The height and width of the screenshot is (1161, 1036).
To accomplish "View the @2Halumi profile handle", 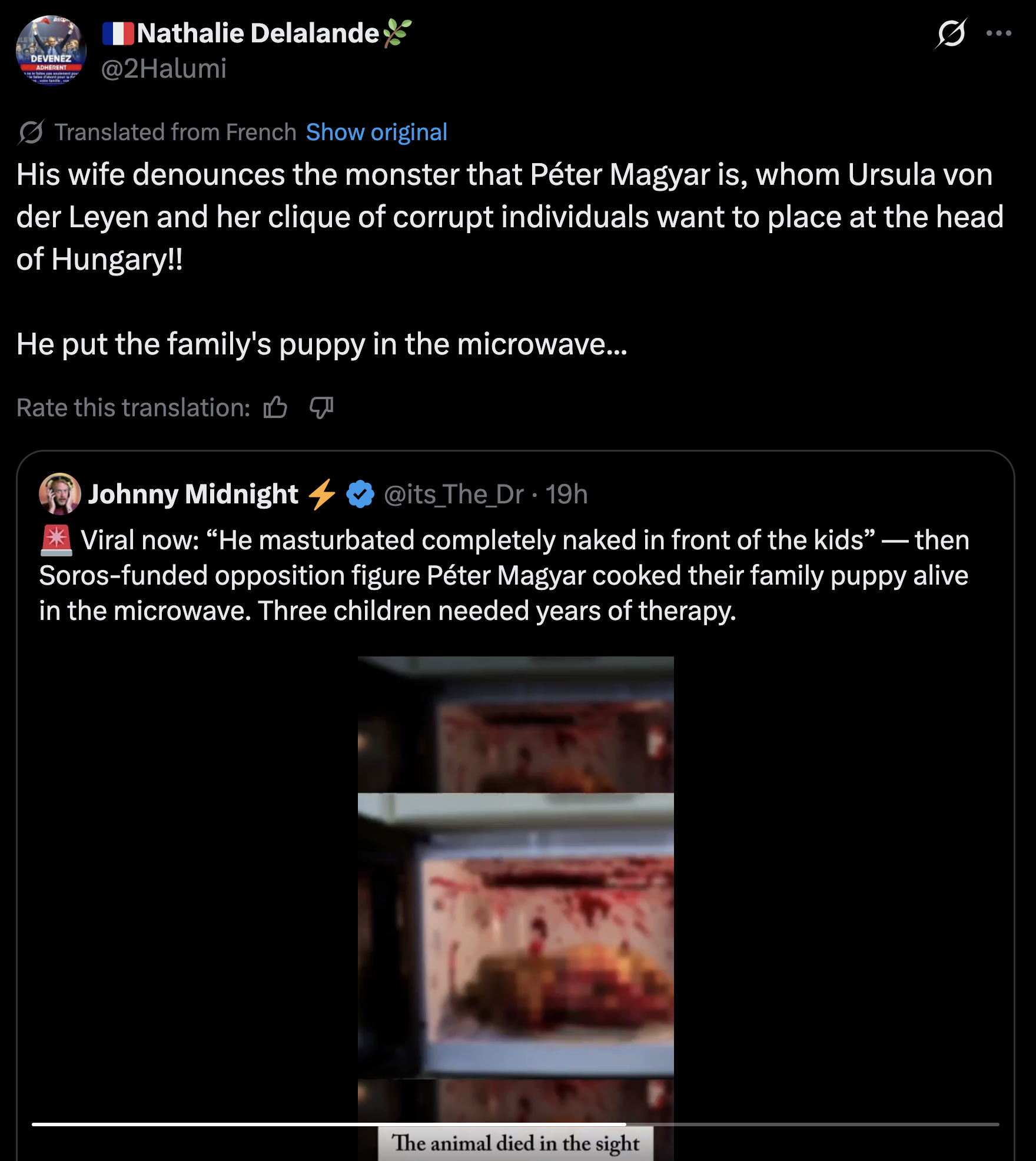I will point(164,69).
